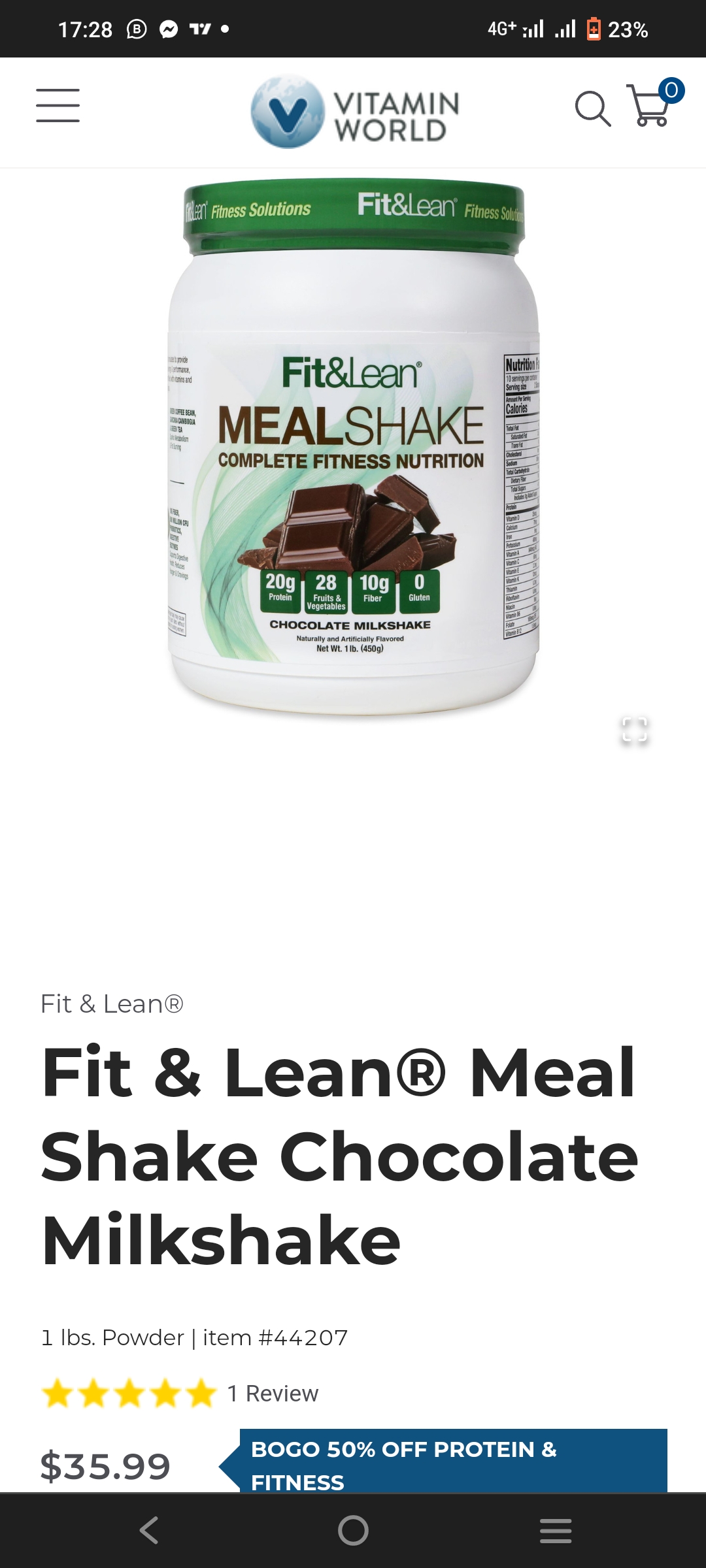
Task: Go to Vitamin World home via logo
Action: point(355,112)
